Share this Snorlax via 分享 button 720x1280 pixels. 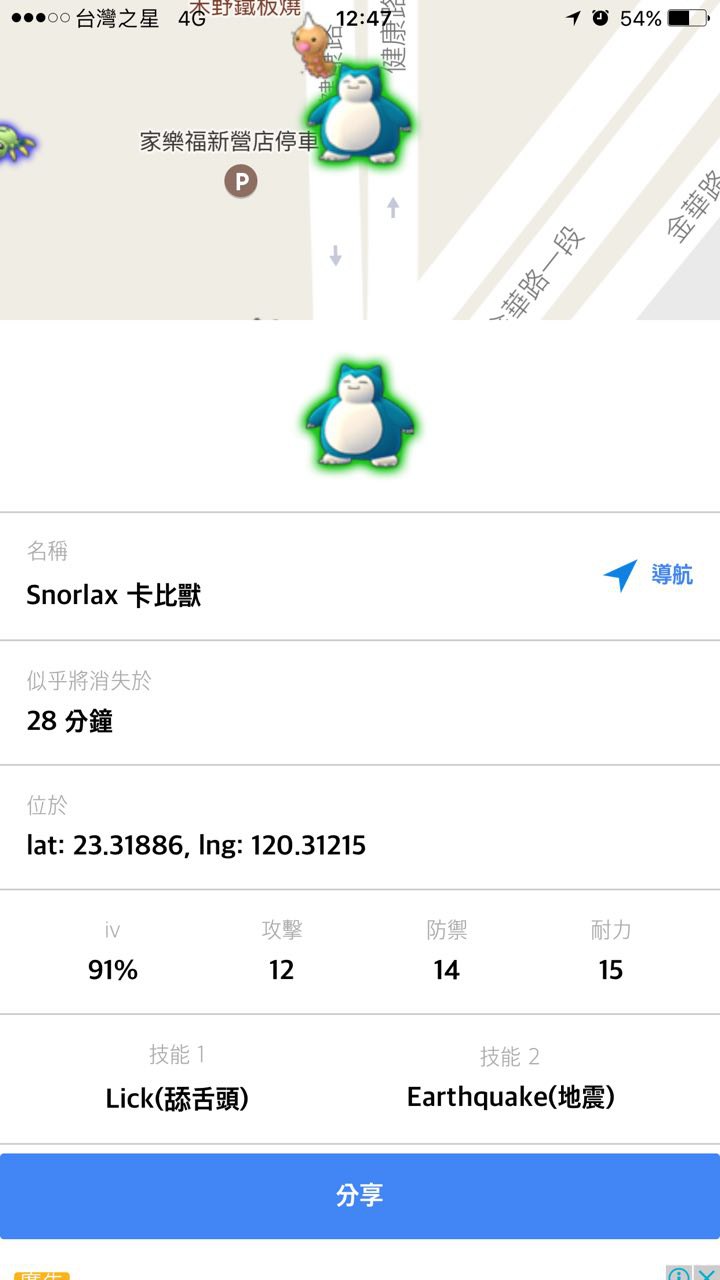(x=360, y=1195)
